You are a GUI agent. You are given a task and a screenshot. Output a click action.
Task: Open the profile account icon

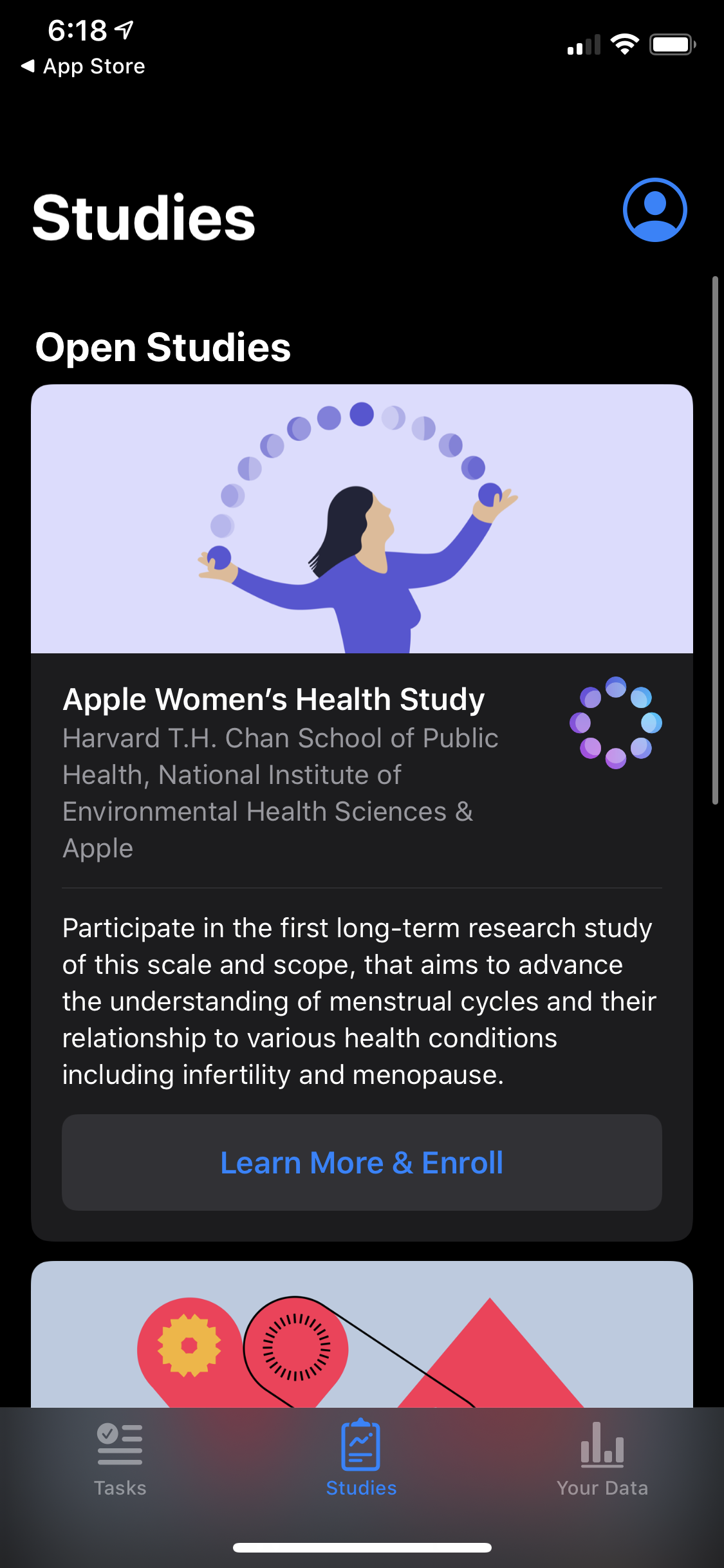[654, 210]
